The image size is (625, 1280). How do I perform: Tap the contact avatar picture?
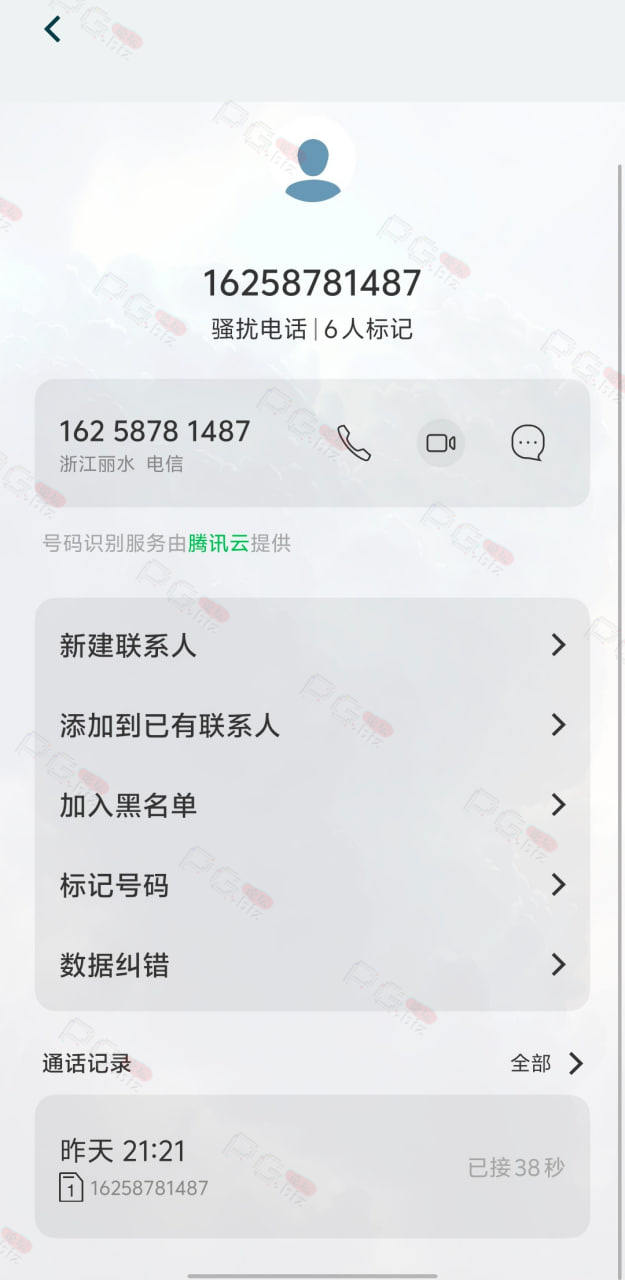tap(313, 171)
